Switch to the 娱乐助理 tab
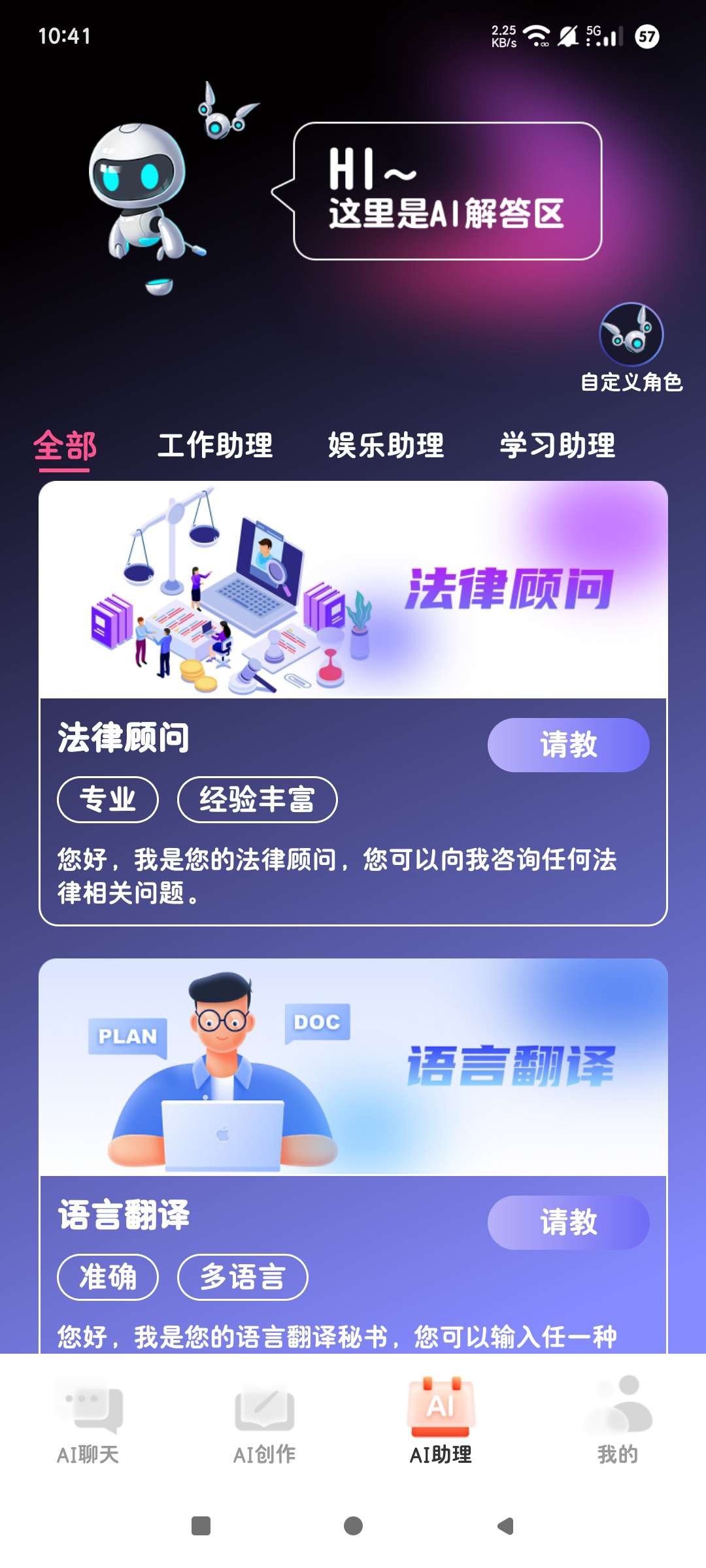Screen dimensions: 706x1568 tap(386, 446)
